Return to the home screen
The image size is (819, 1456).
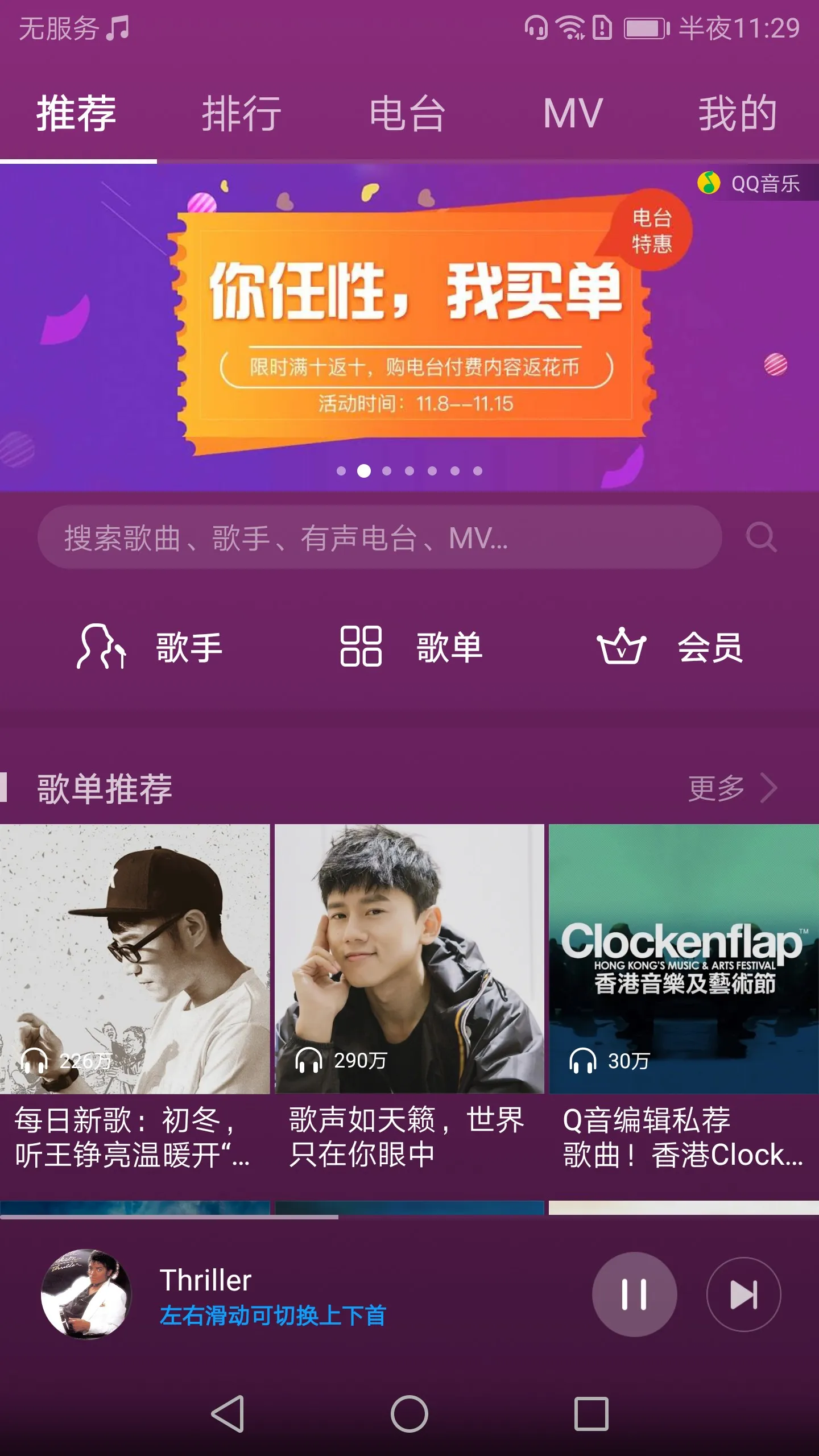coord(409,1414)
